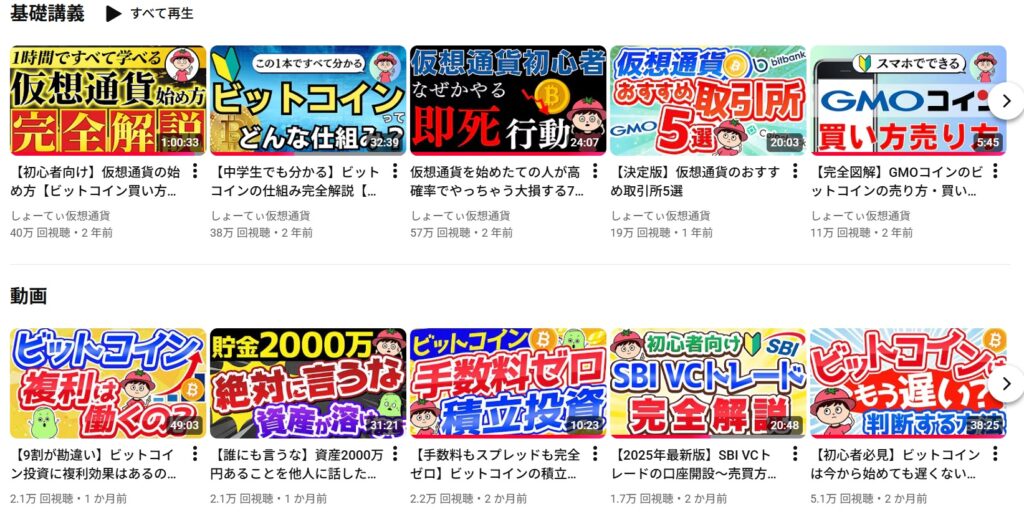Open options for 中学生でも分かる video

(x=394, y=171)
